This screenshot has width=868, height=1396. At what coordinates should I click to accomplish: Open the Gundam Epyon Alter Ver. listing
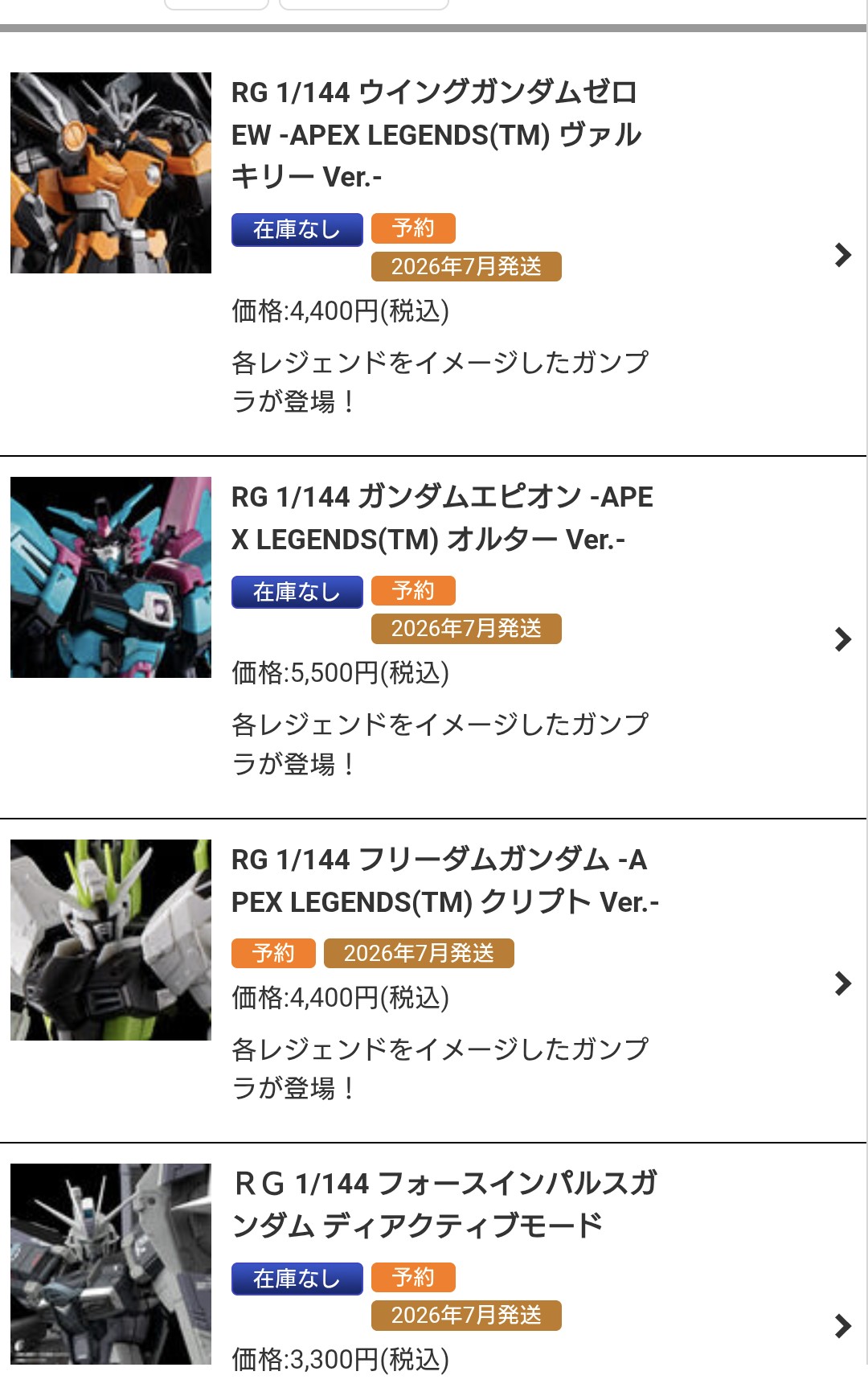click(x=441, y=518)
